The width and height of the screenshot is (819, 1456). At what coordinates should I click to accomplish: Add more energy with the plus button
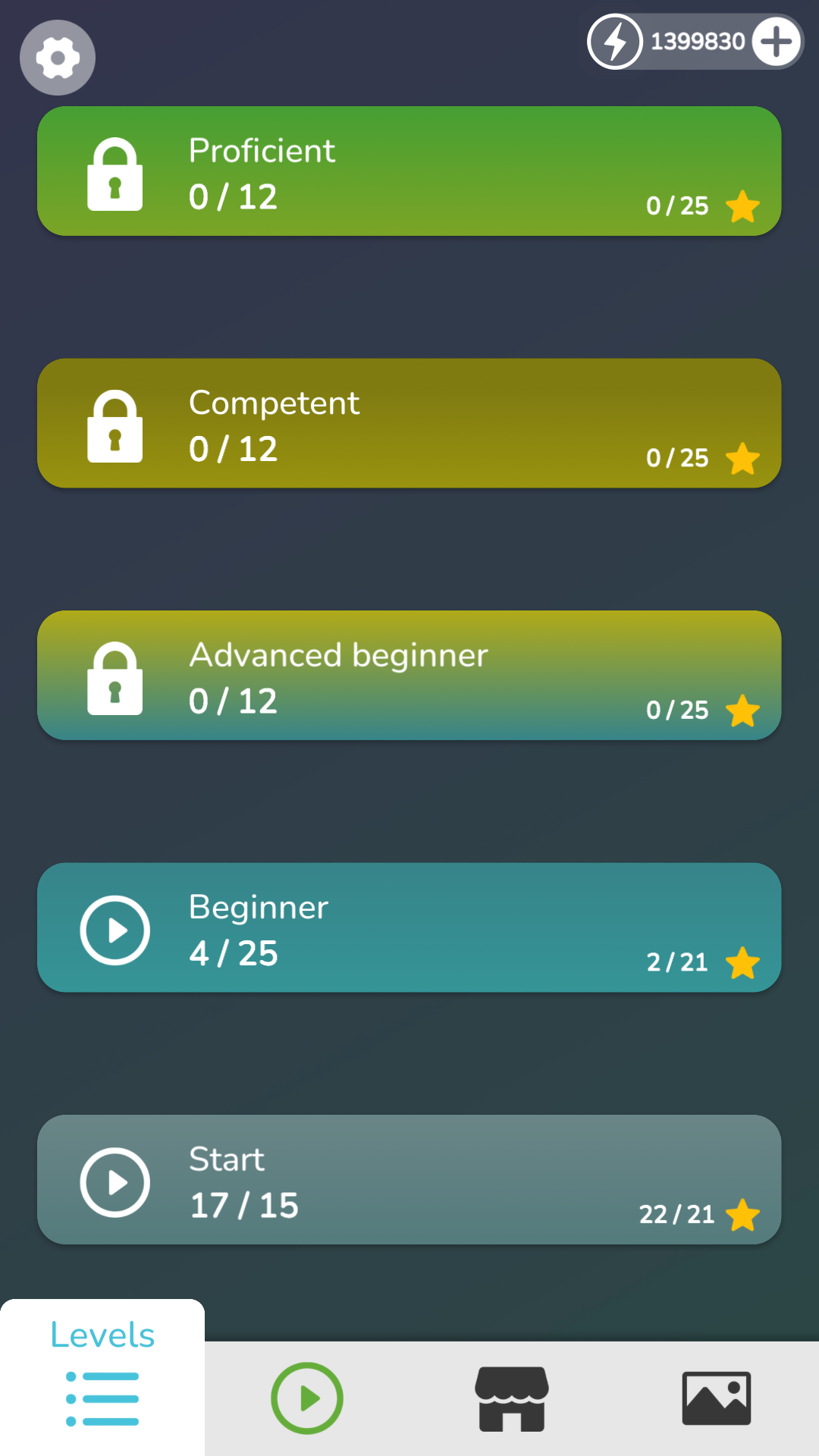pyautogui.click(x=777, y=41)
